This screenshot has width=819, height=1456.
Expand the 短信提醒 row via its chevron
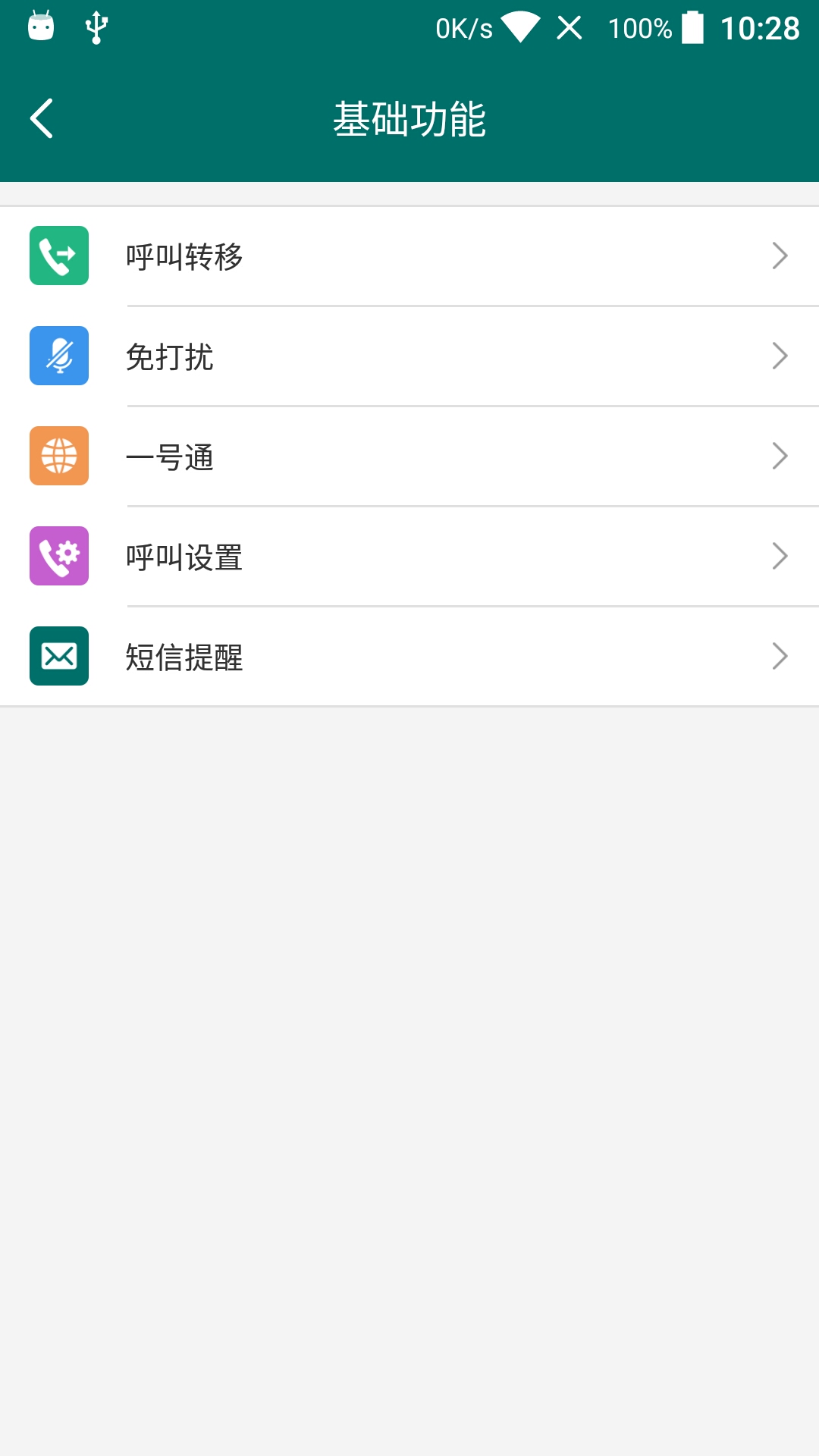(780, 656)
